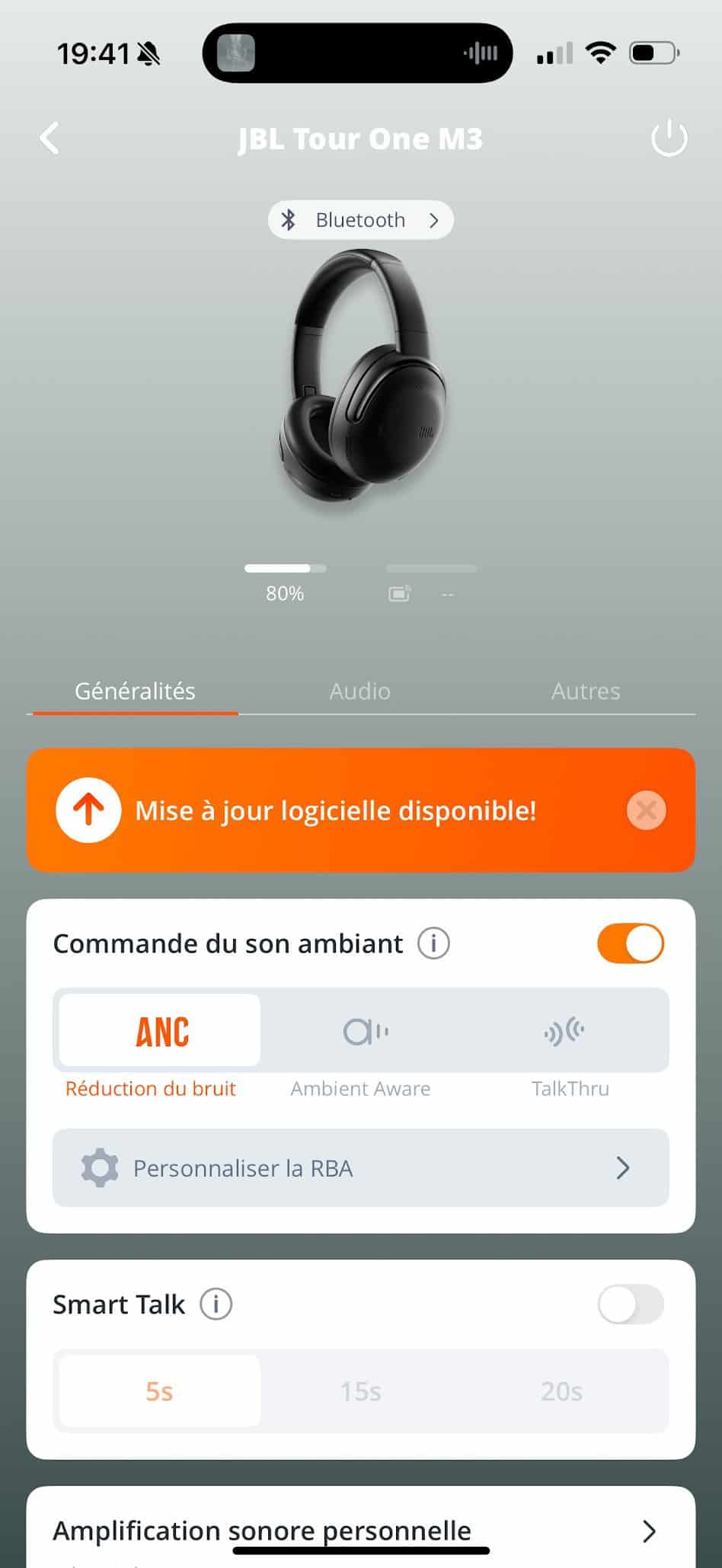
Task: Open Amplification sonore personnelle
Action: click(x=360, y=1531)
